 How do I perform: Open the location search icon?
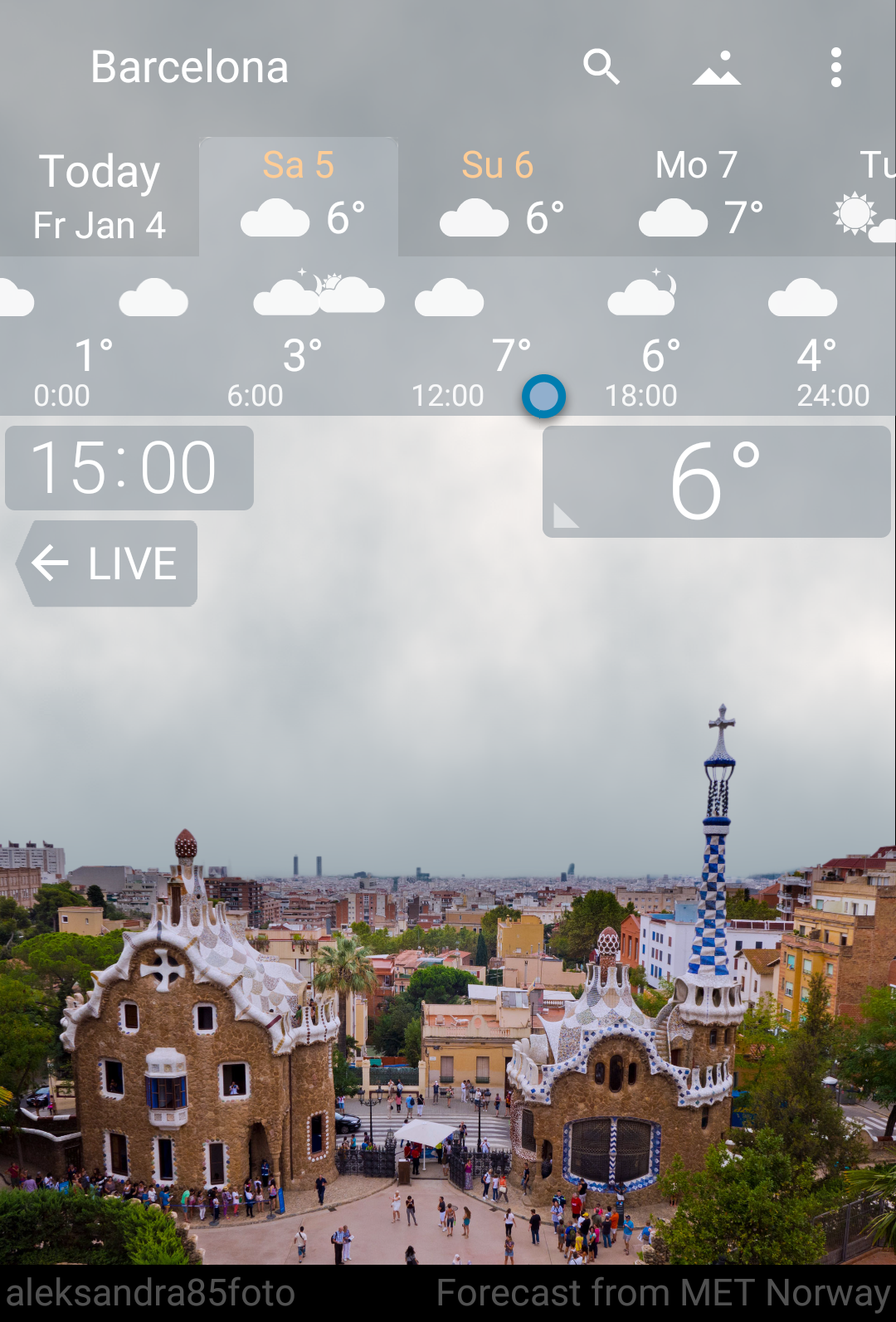pyautogui.click(x=601, y=66)
